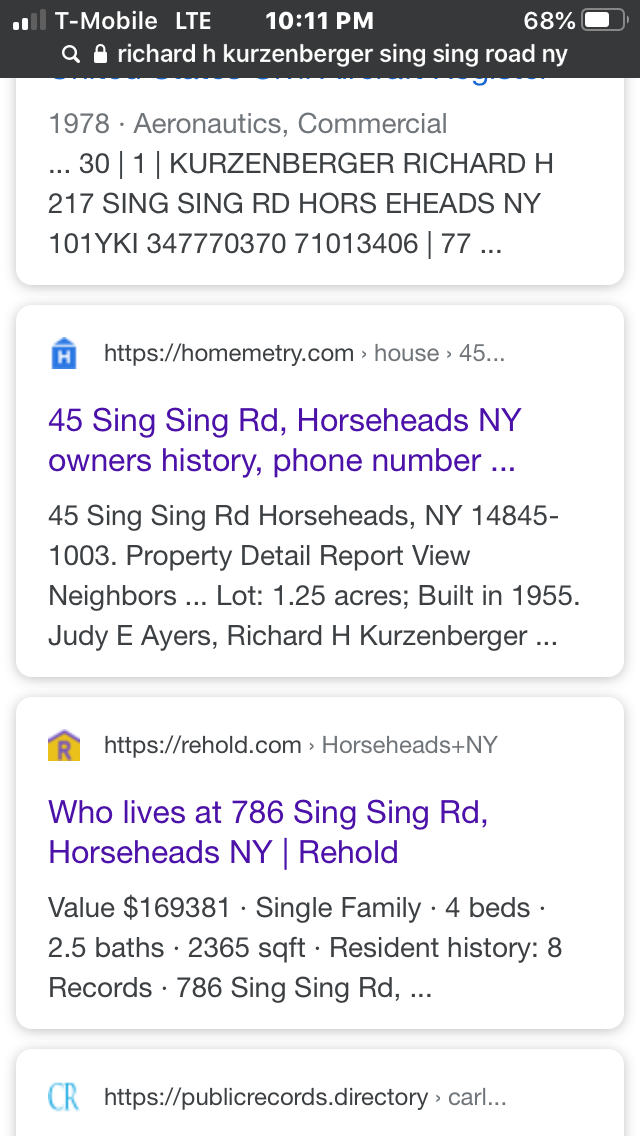Image resolution: width=640 pixels, height=1136 pixels.
Task: Open the homemetry.com site link
Action: pos(229,353)
